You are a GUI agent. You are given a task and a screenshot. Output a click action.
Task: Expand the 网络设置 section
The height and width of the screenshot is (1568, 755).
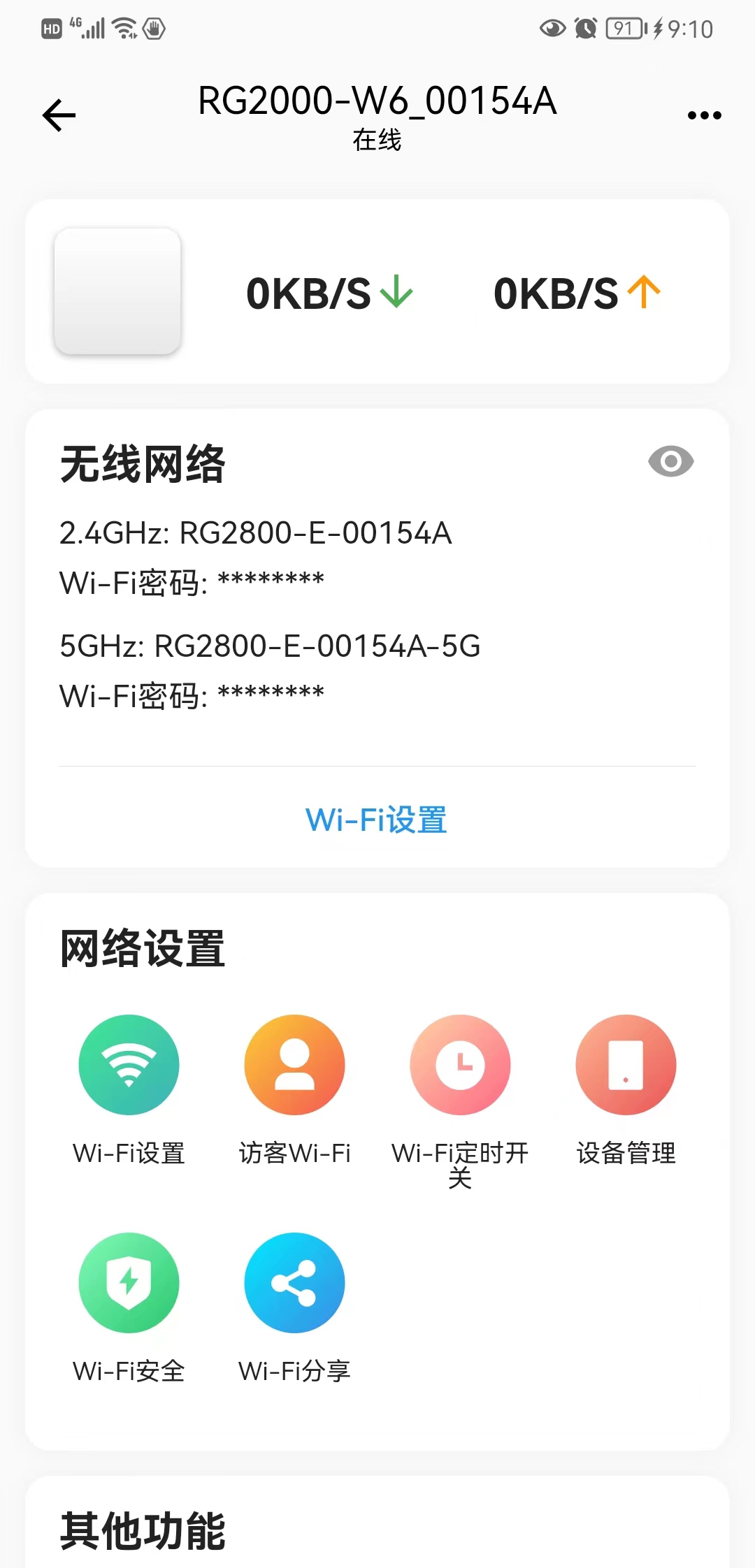point(141,947)
